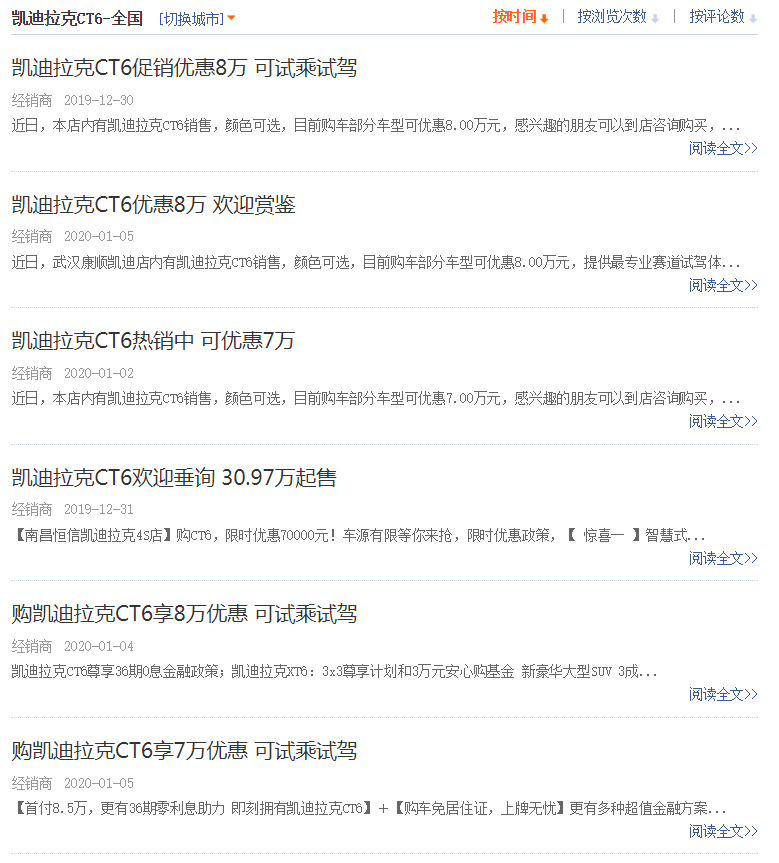Open article 凯迪拉克CT6欢迎垂询 30.97万起售
The image size is (779, 863).
(174, 478)
